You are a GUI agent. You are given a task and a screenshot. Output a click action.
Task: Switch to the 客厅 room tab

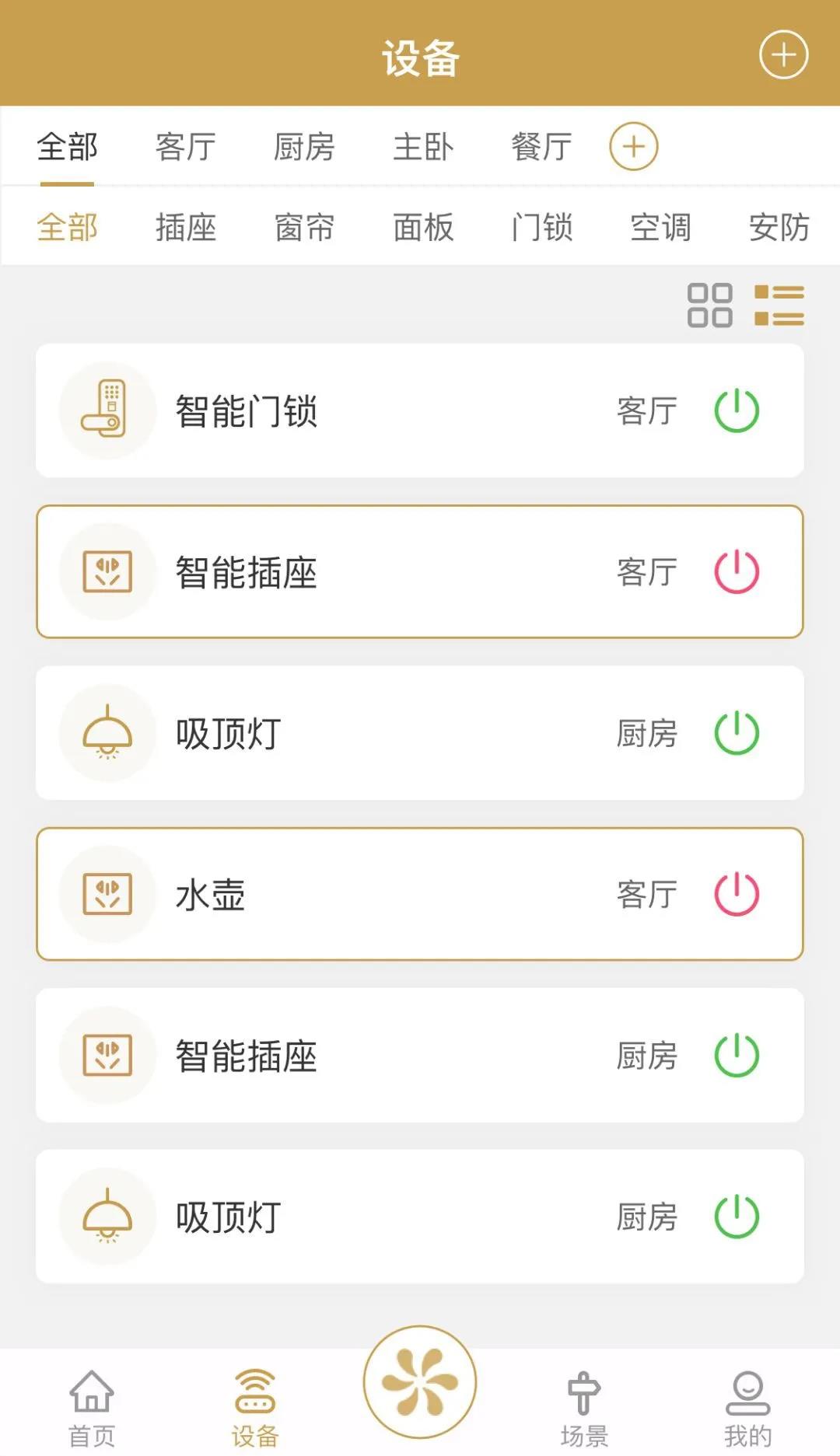point(185,147)
